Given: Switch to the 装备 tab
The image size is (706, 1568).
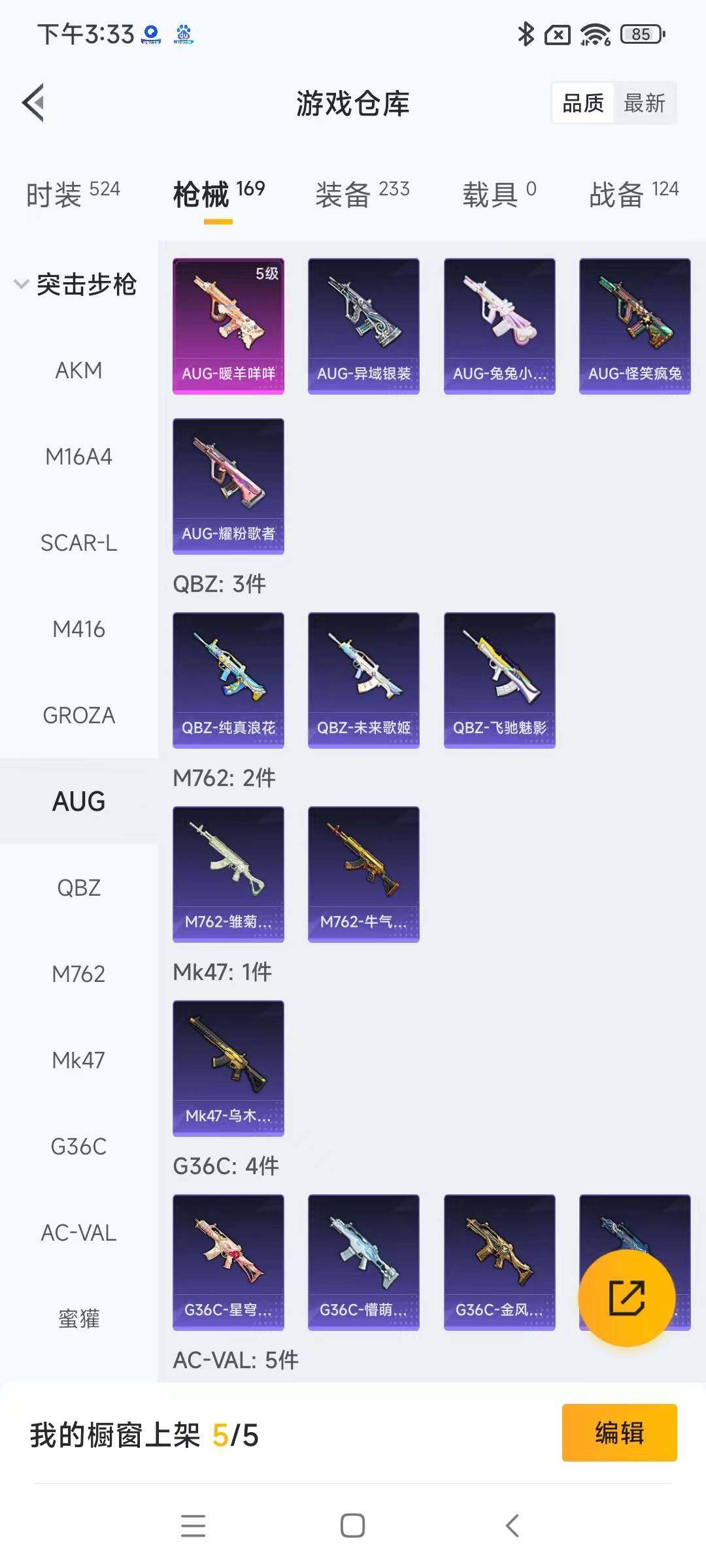Looking at the screenshot, I should [361, 194].
